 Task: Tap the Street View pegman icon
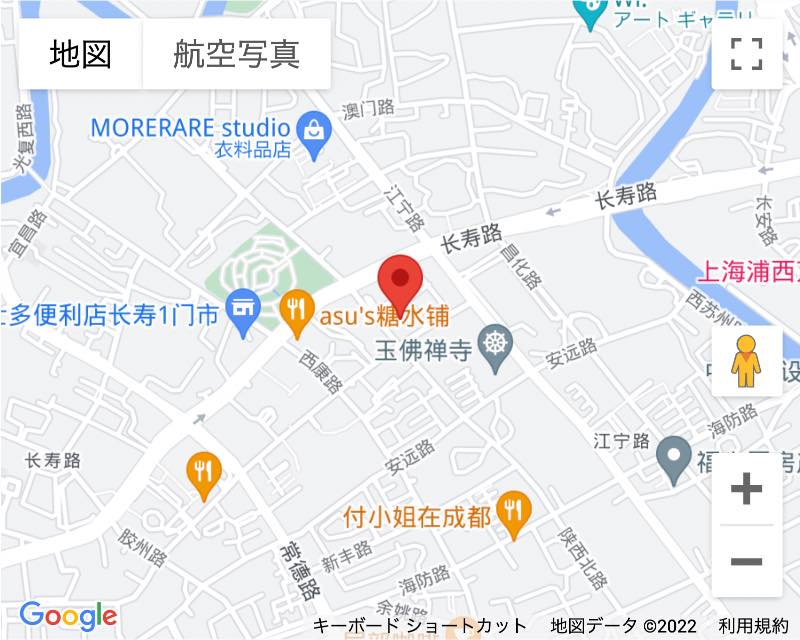(x=746, y=361)
